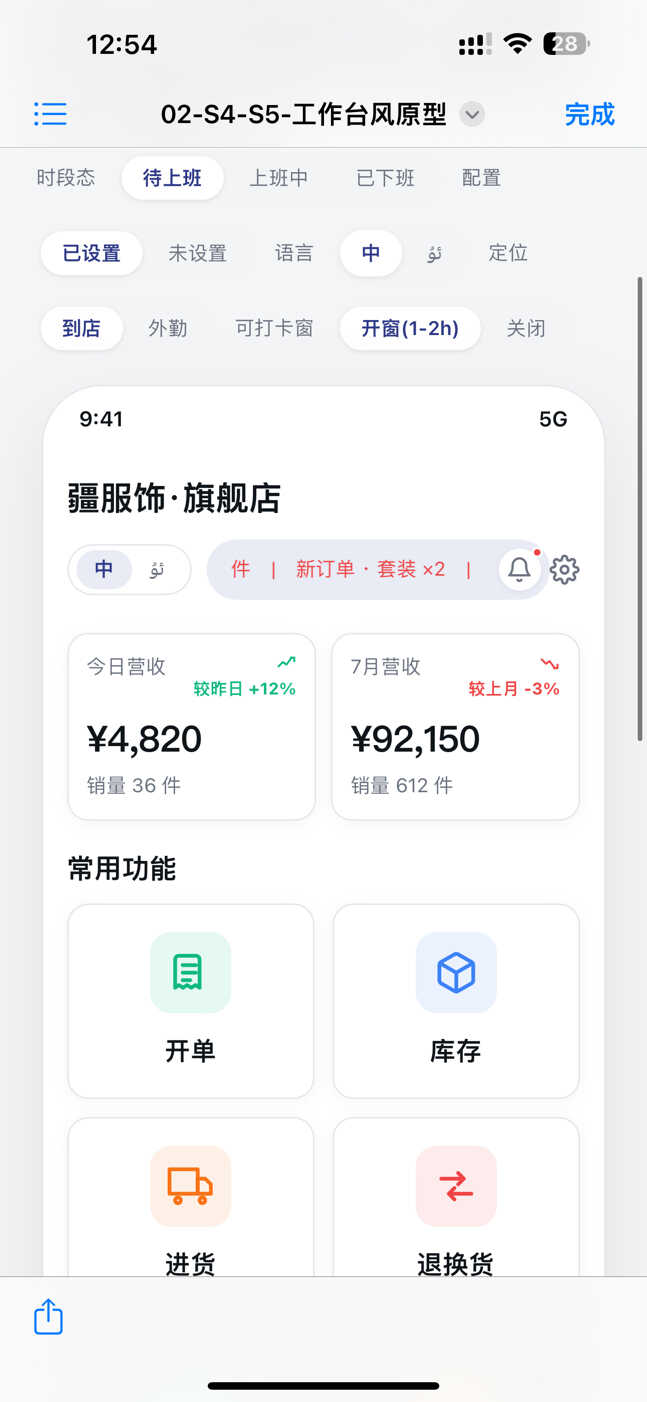Viewport: 647px width, 1402px height.
Task: Tap 完成 to finish
Action: tap(589, 114)
